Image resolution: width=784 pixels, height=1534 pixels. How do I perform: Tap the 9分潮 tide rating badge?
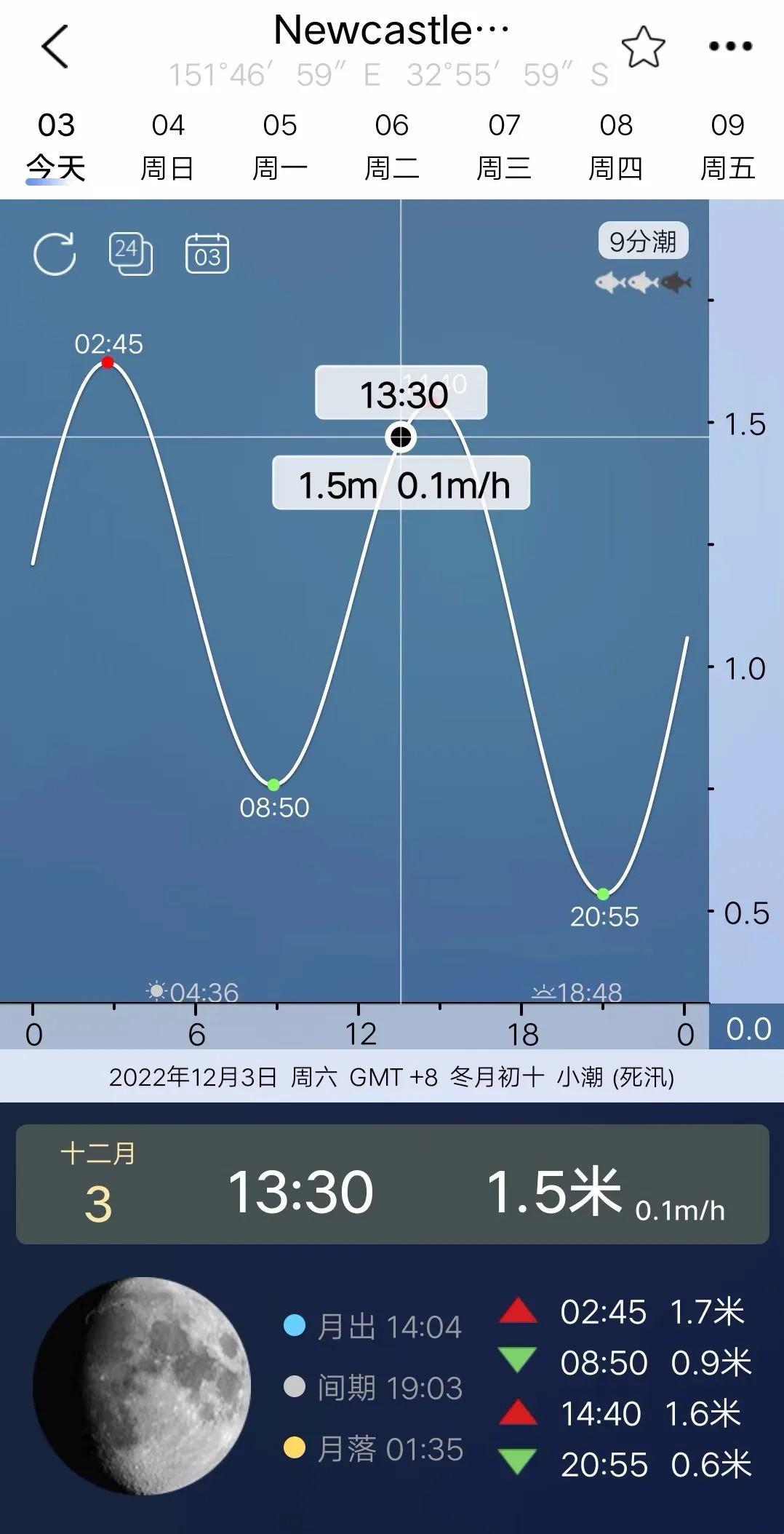pyautogui.click(x=643, y=241)
